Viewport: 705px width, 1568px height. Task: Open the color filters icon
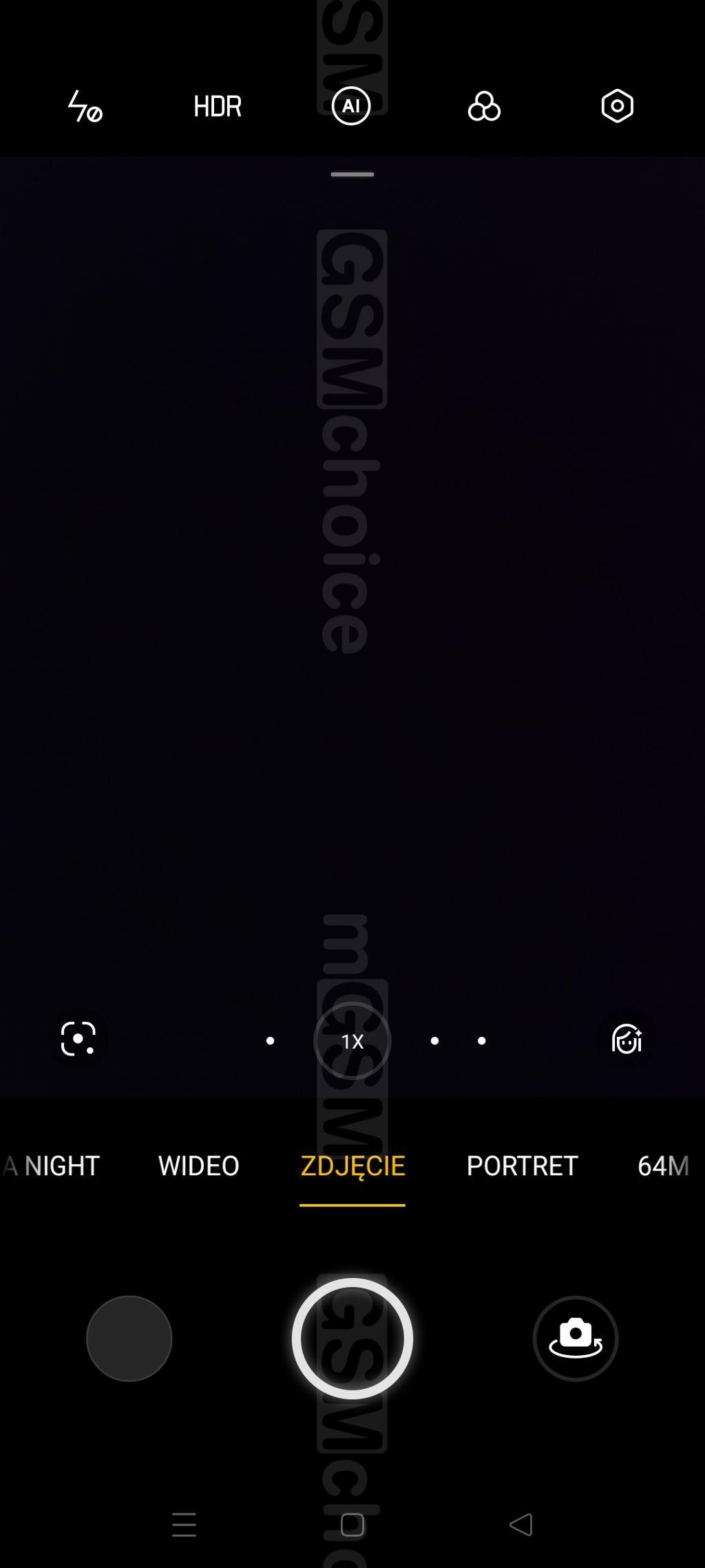(484, 107)
